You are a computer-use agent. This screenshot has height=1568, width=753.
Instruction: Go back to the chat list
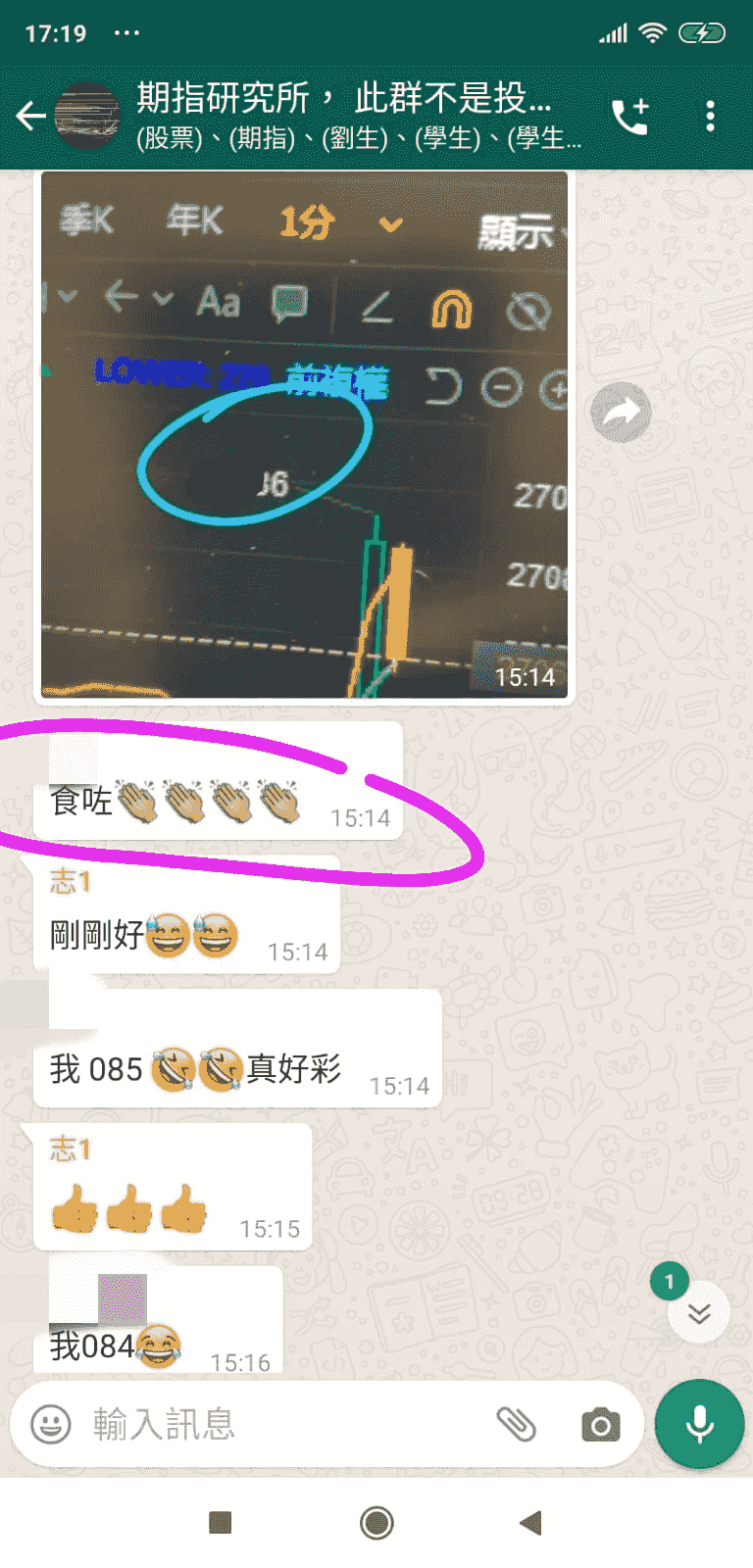click(x=31, y=117)
